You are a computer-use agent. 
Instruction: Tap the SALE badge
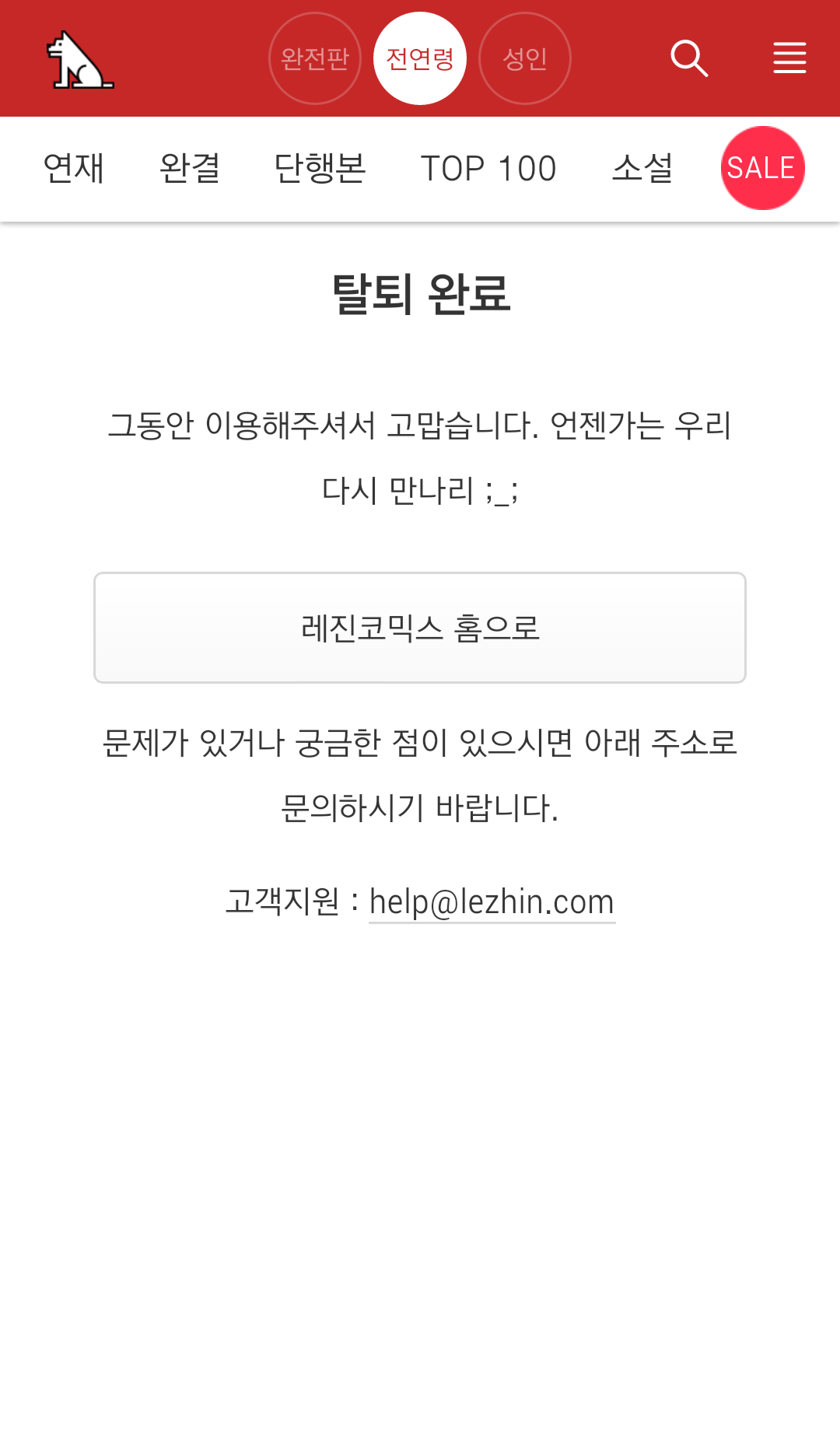coord(762,168)
